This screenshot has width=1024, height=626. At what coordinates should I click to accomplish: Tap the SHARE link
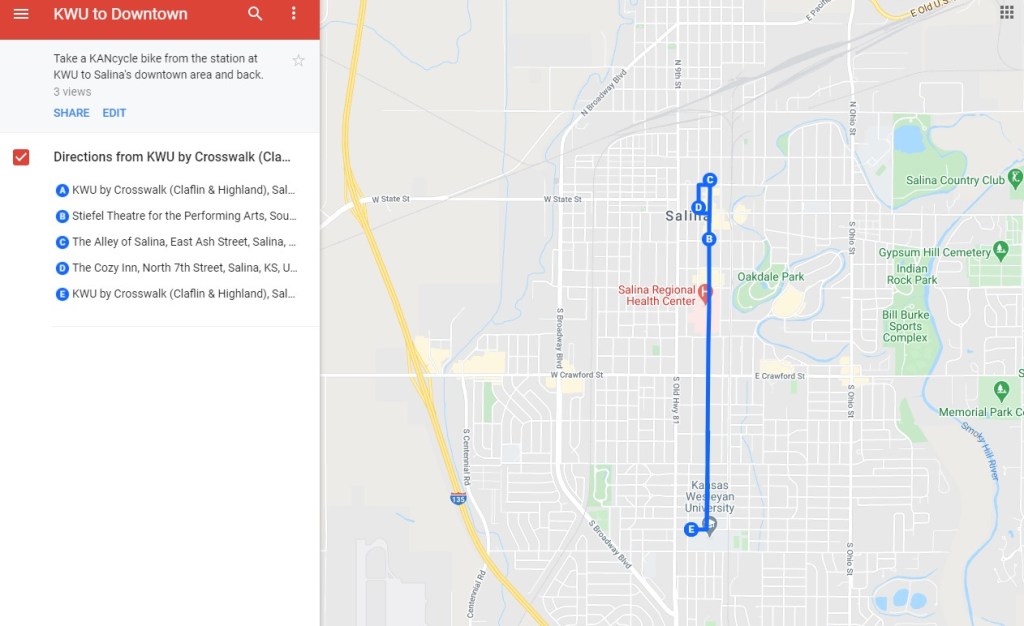pyautogui.click(x=71, y=113)
